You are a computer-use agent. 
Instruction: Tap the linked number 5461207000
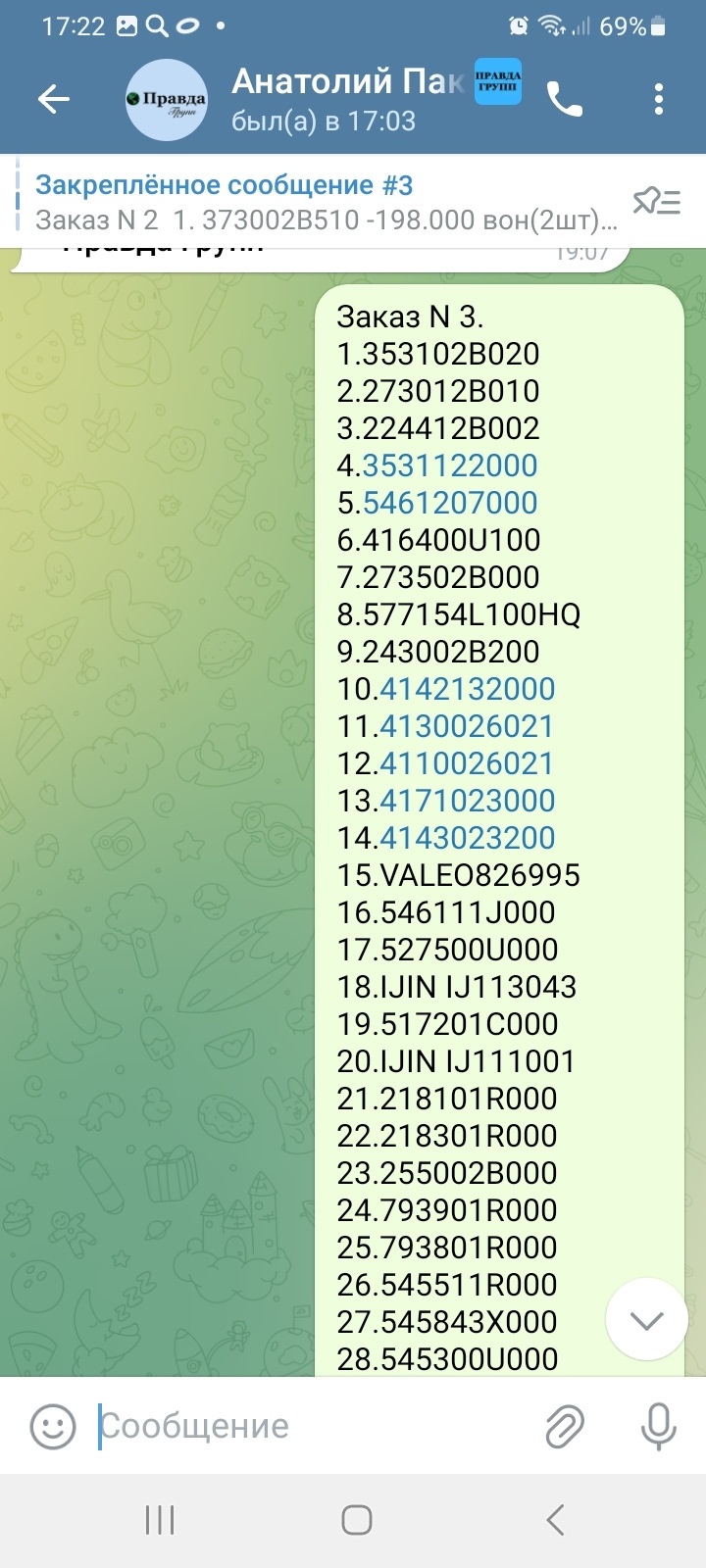[x=449, y=503]
